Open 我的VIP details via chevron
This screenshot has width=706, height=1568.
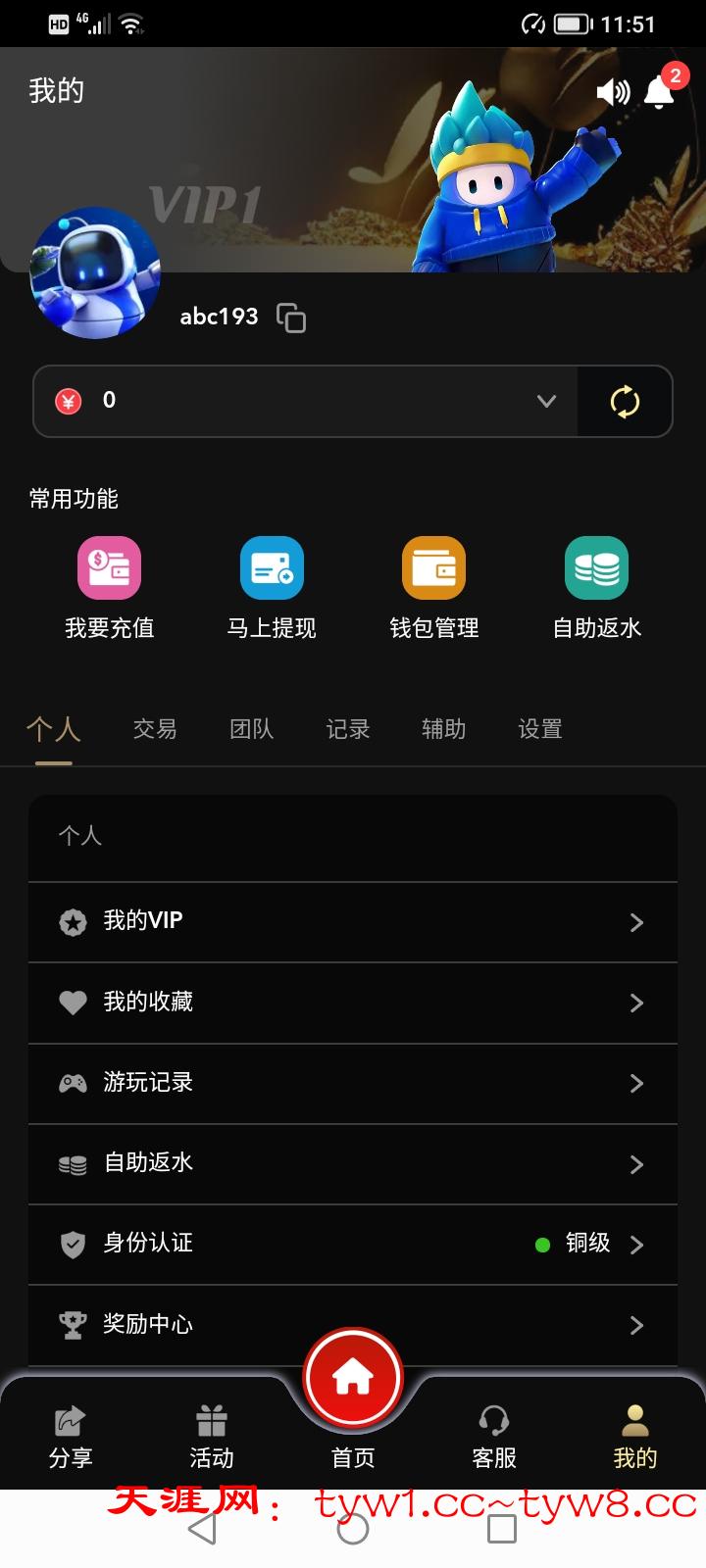(x=636, y=921)
